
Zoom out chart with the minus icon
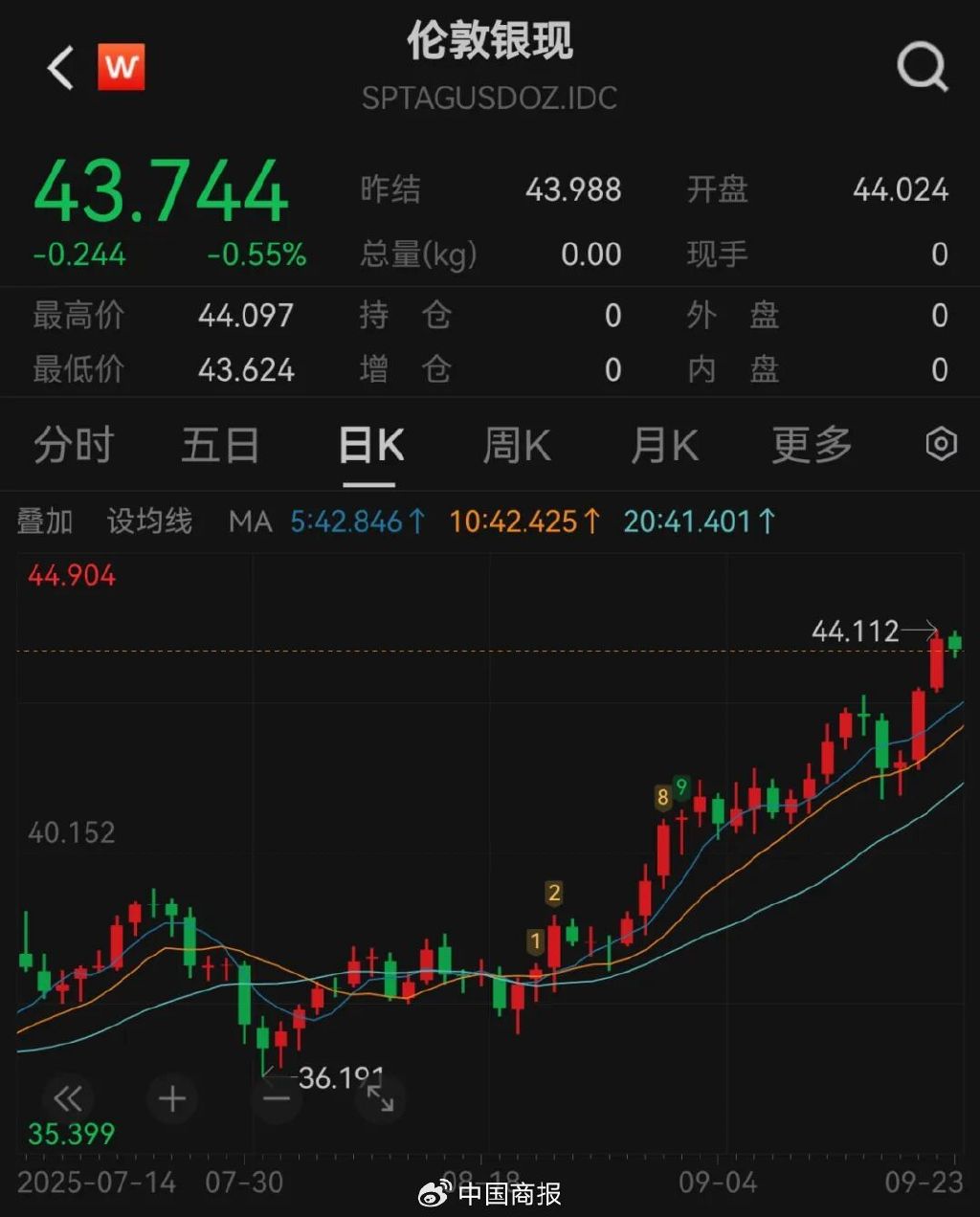pyautogui.click(x=277, y=1098)
